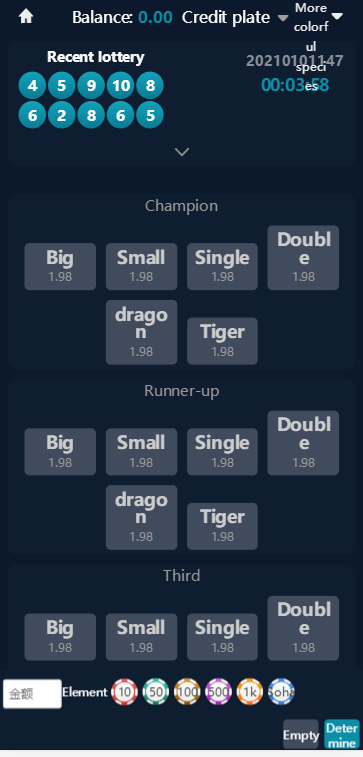The width and height of the screenshot is (363, 757).
Task: Select the 500 chip
Action: tap(219, 692)
